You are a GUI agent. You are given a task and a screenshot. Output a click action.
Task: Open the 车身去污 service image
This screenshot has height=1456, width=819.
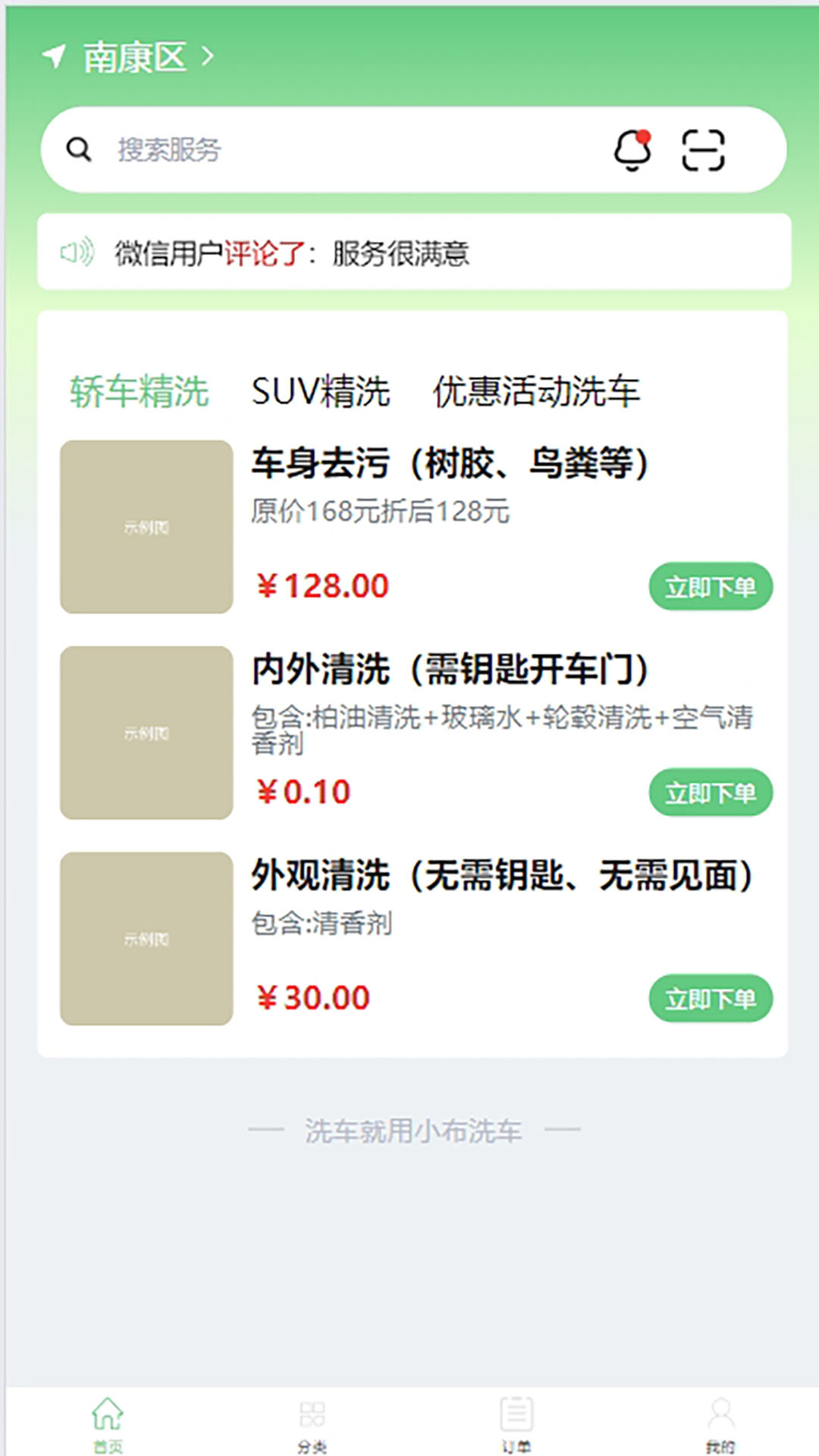coord(146,527)
